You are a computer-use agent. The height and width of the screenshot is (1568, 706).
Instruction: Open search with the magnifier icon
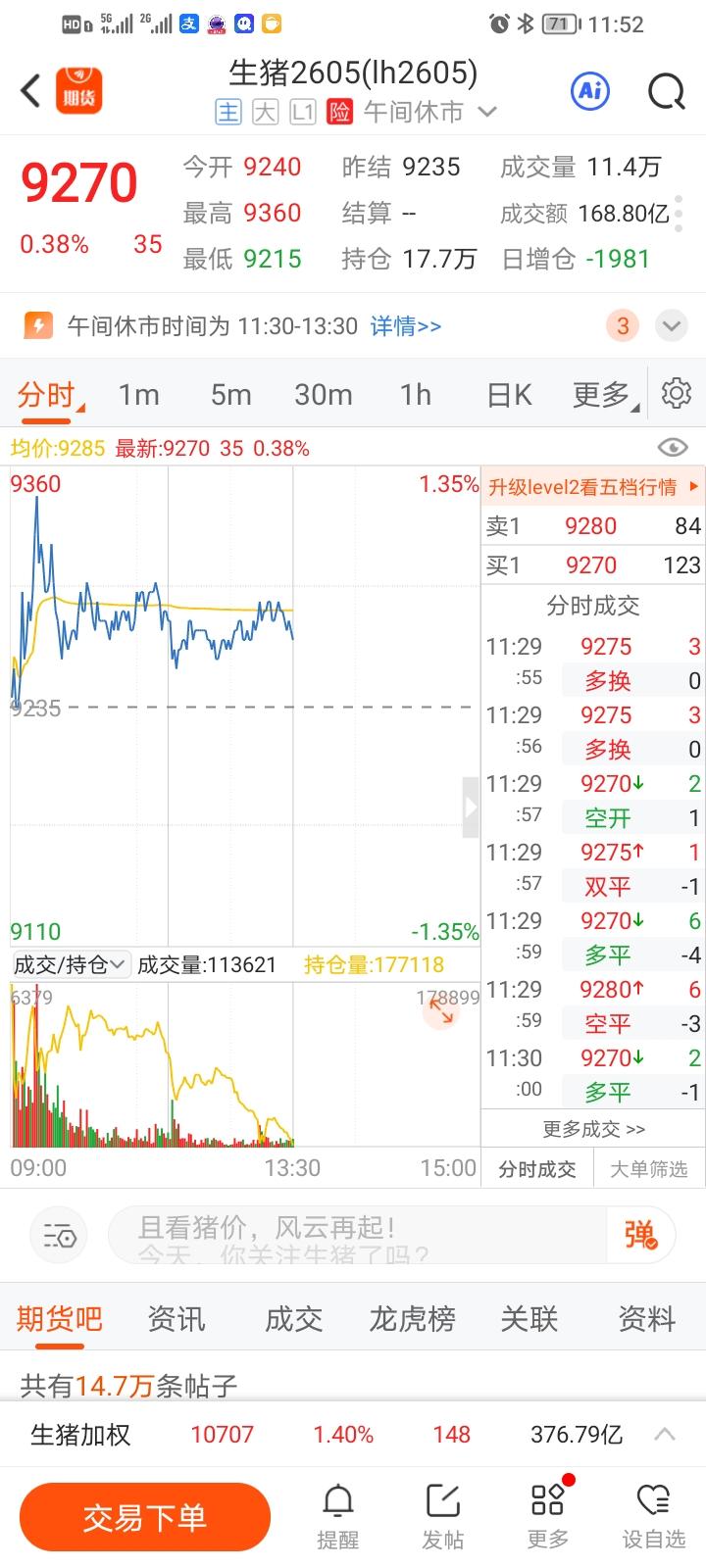pyautogui.click(x=666, y=90)
